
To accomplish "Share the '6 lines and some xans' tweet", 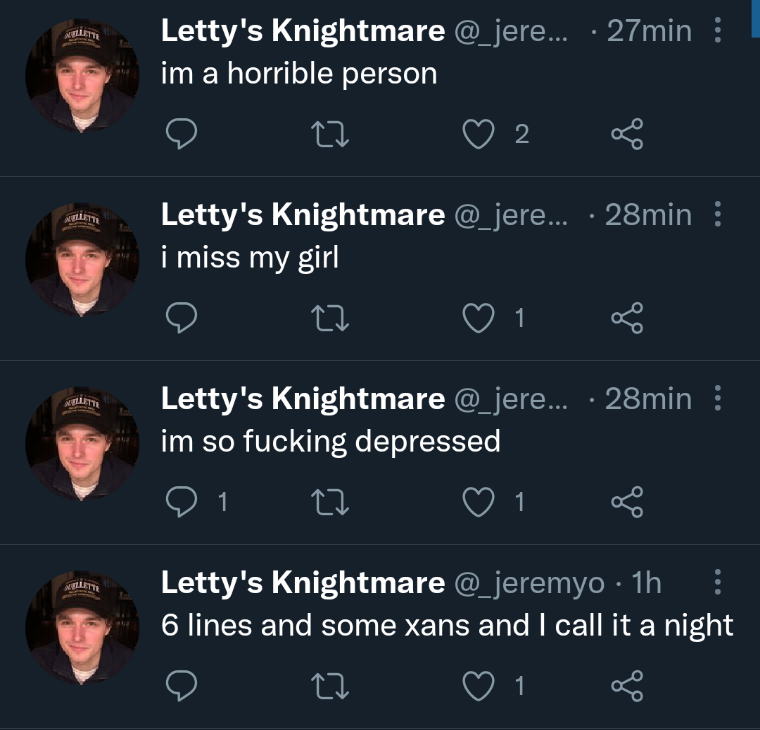I will pyautogui.click(x=626, y=686).
